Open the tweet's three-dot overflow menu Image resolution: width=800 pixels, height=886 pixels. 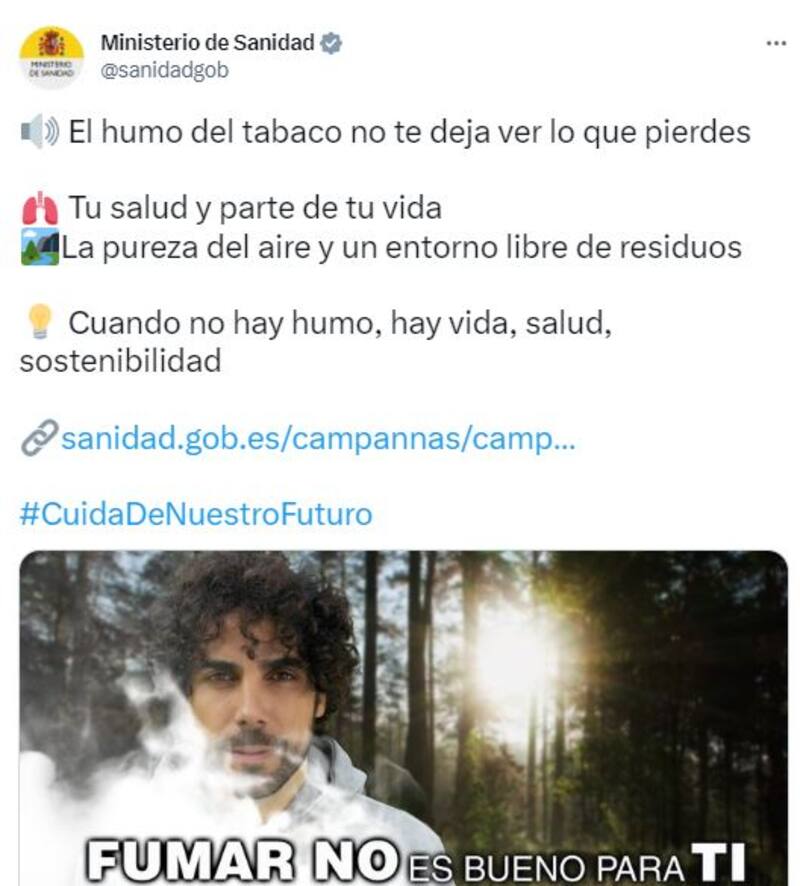[x=775, y=43]
